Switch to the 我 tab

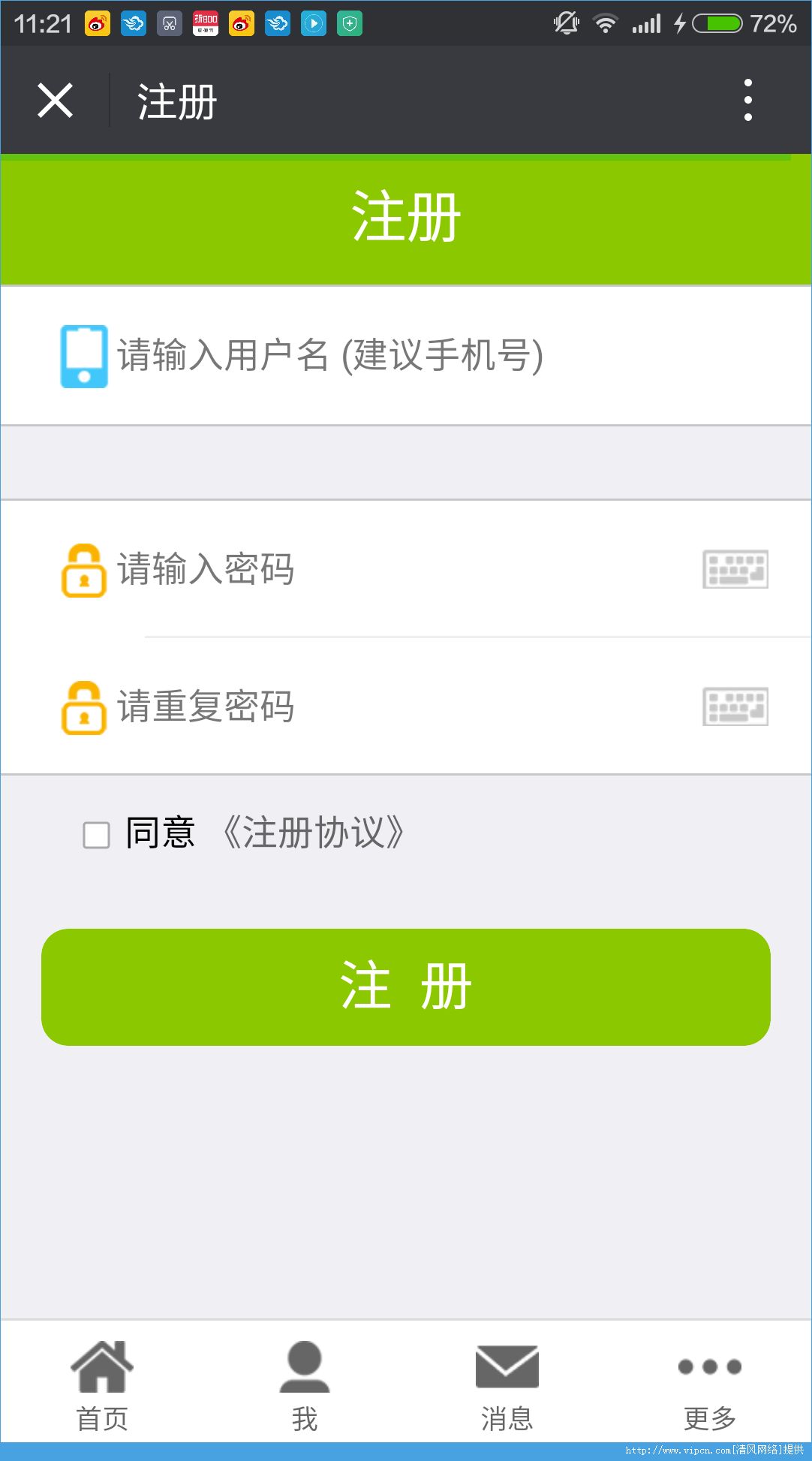tap(305, 1385)
